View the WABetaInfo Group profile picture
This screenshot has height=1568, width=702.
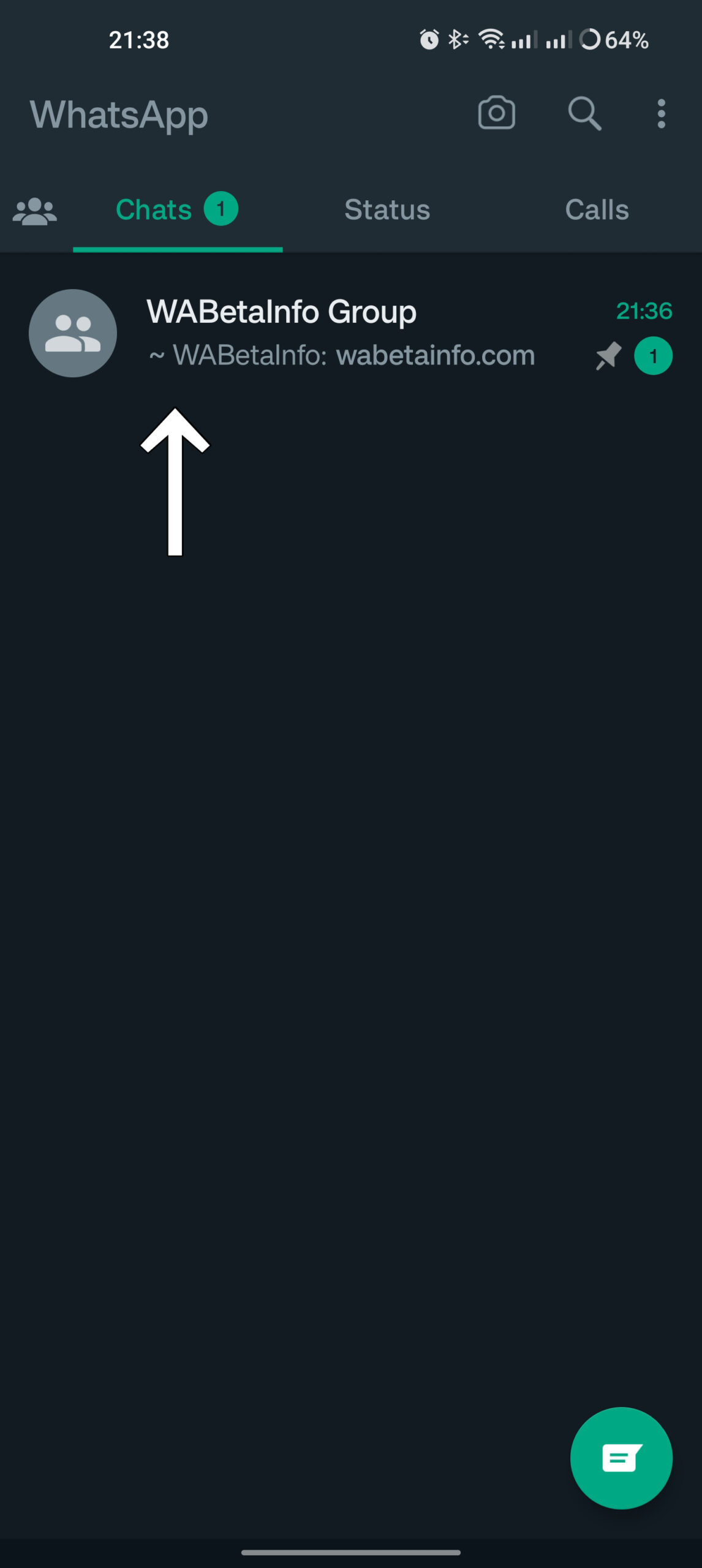[x=73, y=333]
